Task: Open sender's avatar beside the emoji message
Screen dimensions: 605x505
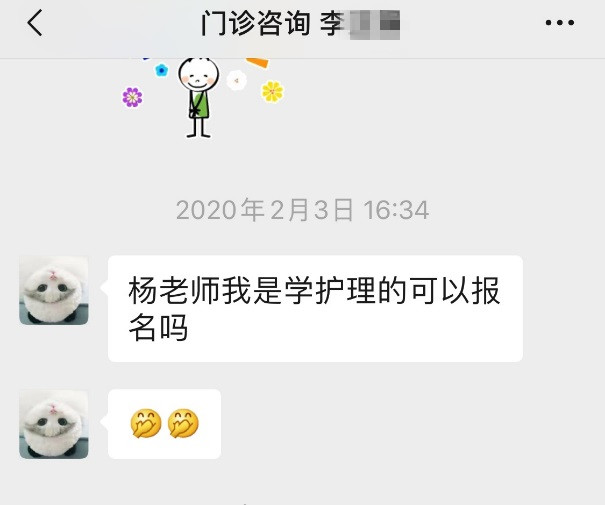Action: [54, 424]
